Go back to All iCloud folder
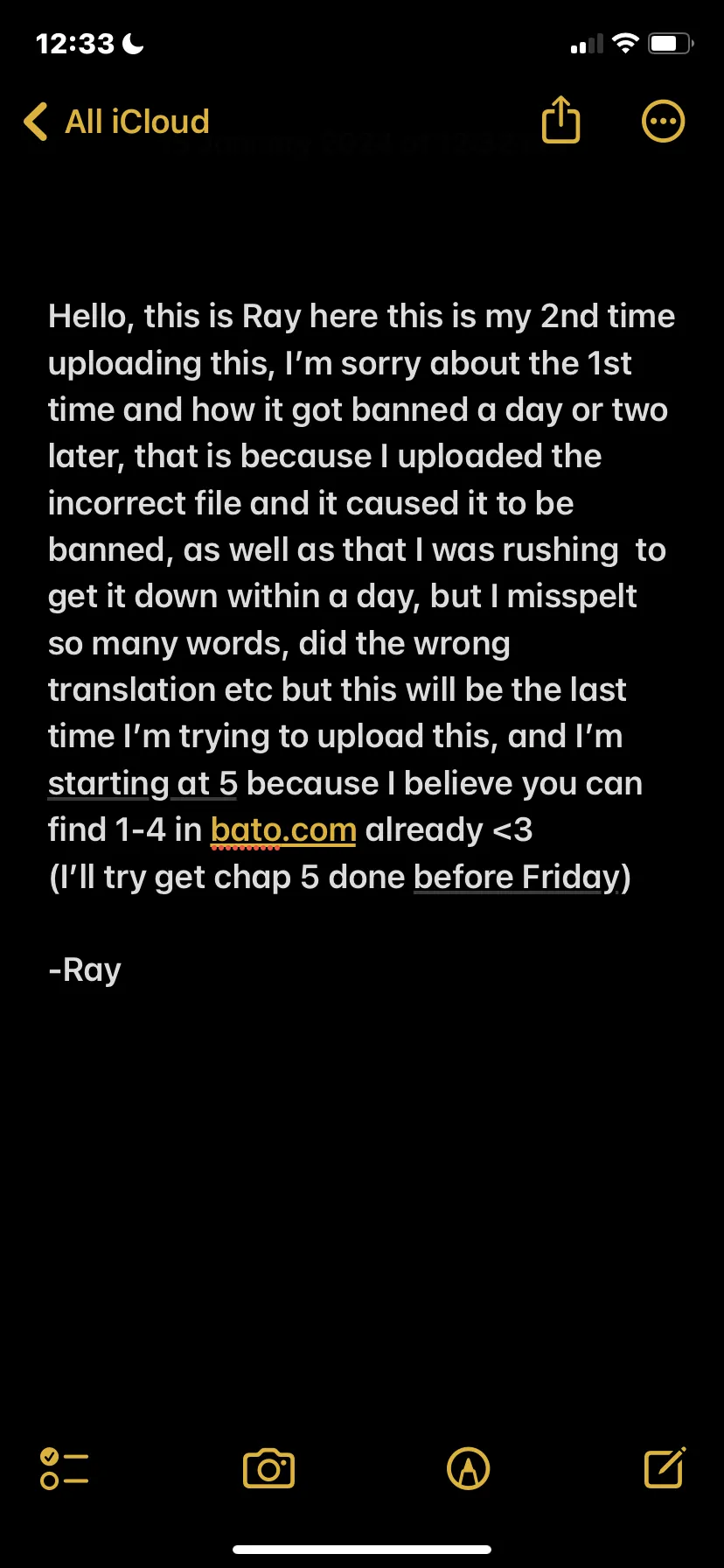This screenshot has width=724, height=1568. pyautogui.click(x=117, y=122)
